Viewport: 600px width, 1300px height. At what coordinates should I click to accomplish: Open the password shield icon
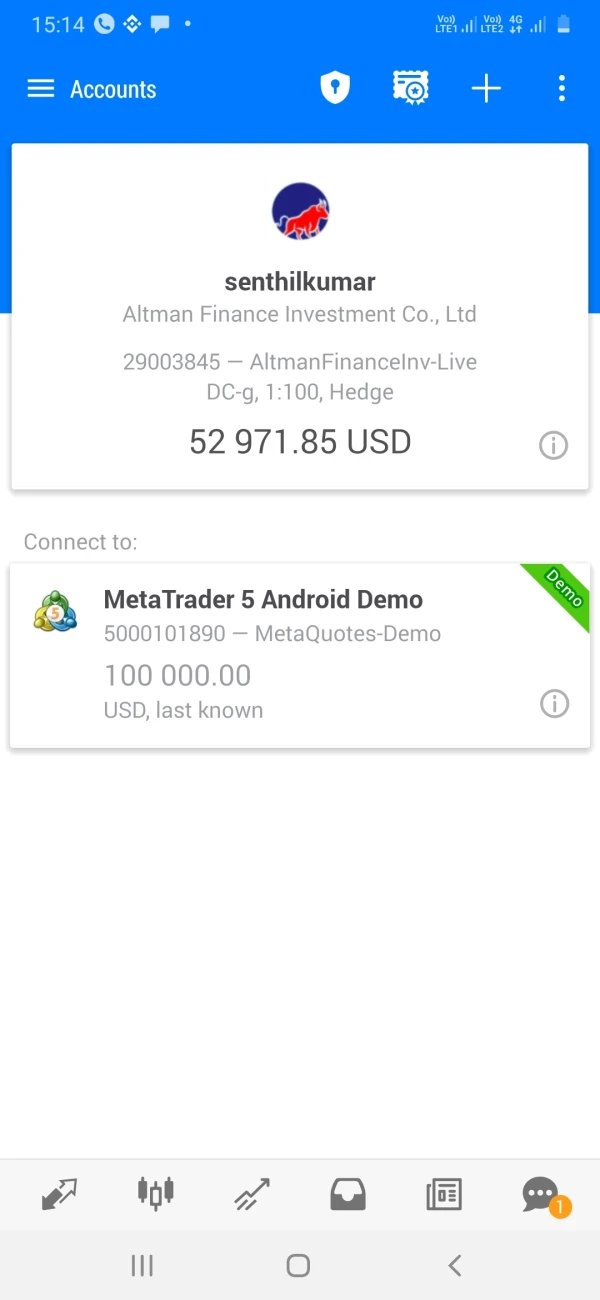coord(335,88)
